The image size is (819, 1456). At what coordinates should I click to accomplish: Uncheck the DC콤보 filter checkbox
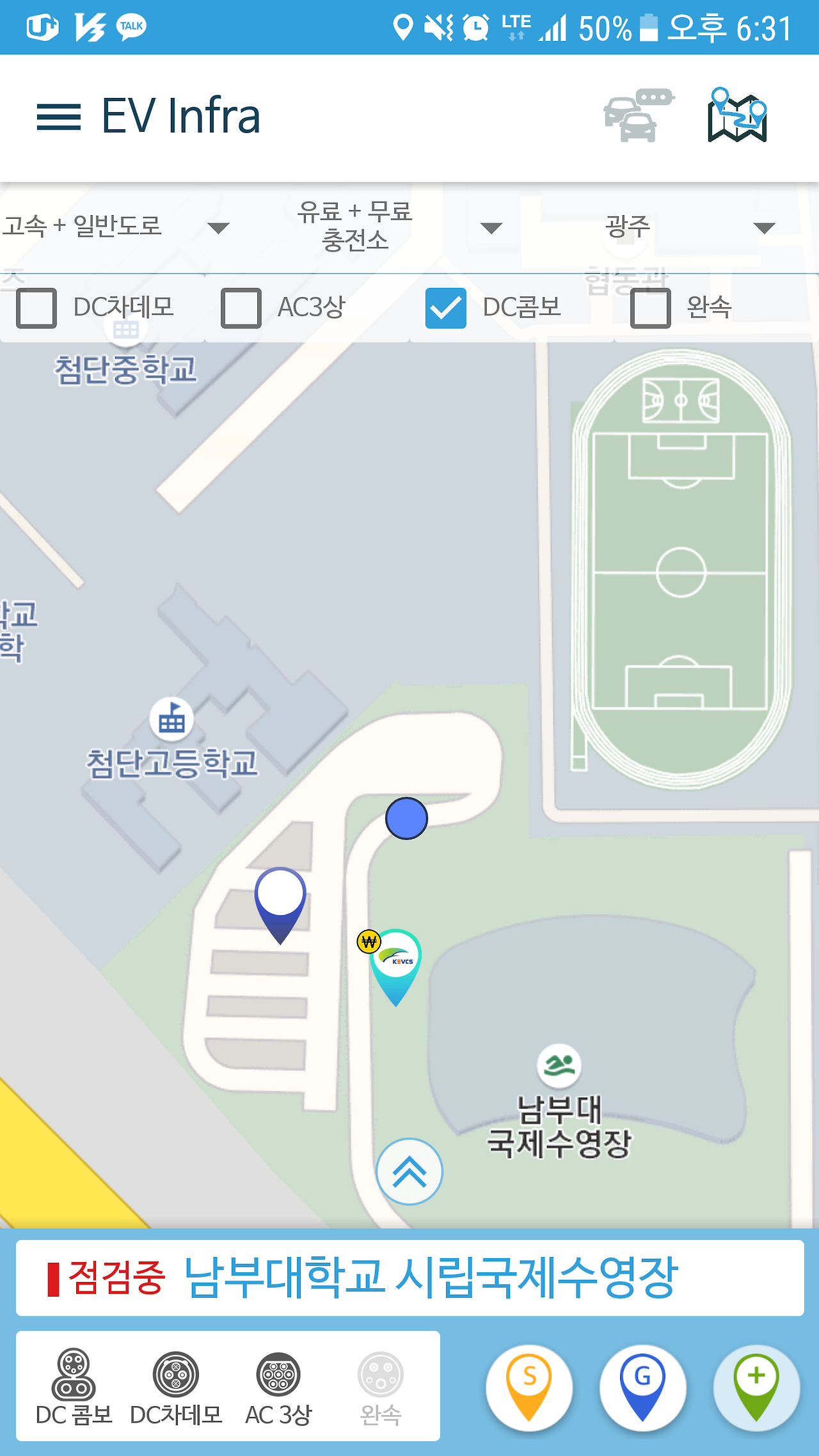[x=446, y=308]
